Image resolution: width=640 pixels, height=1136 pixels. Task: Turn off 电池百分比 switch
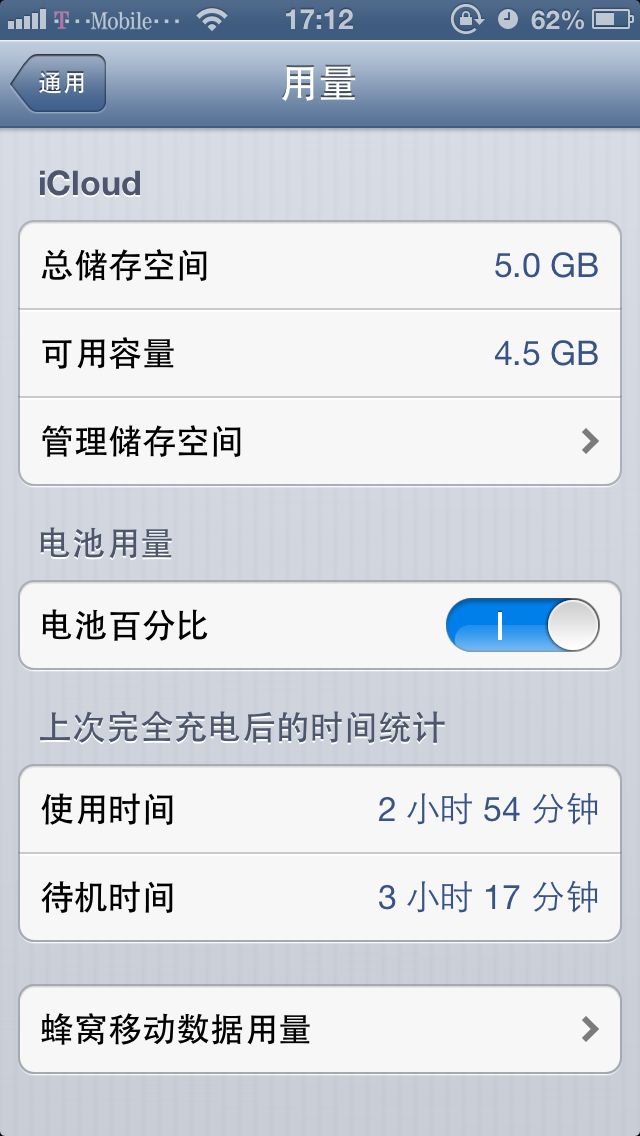pyautogui.click(x=522, y=625)
